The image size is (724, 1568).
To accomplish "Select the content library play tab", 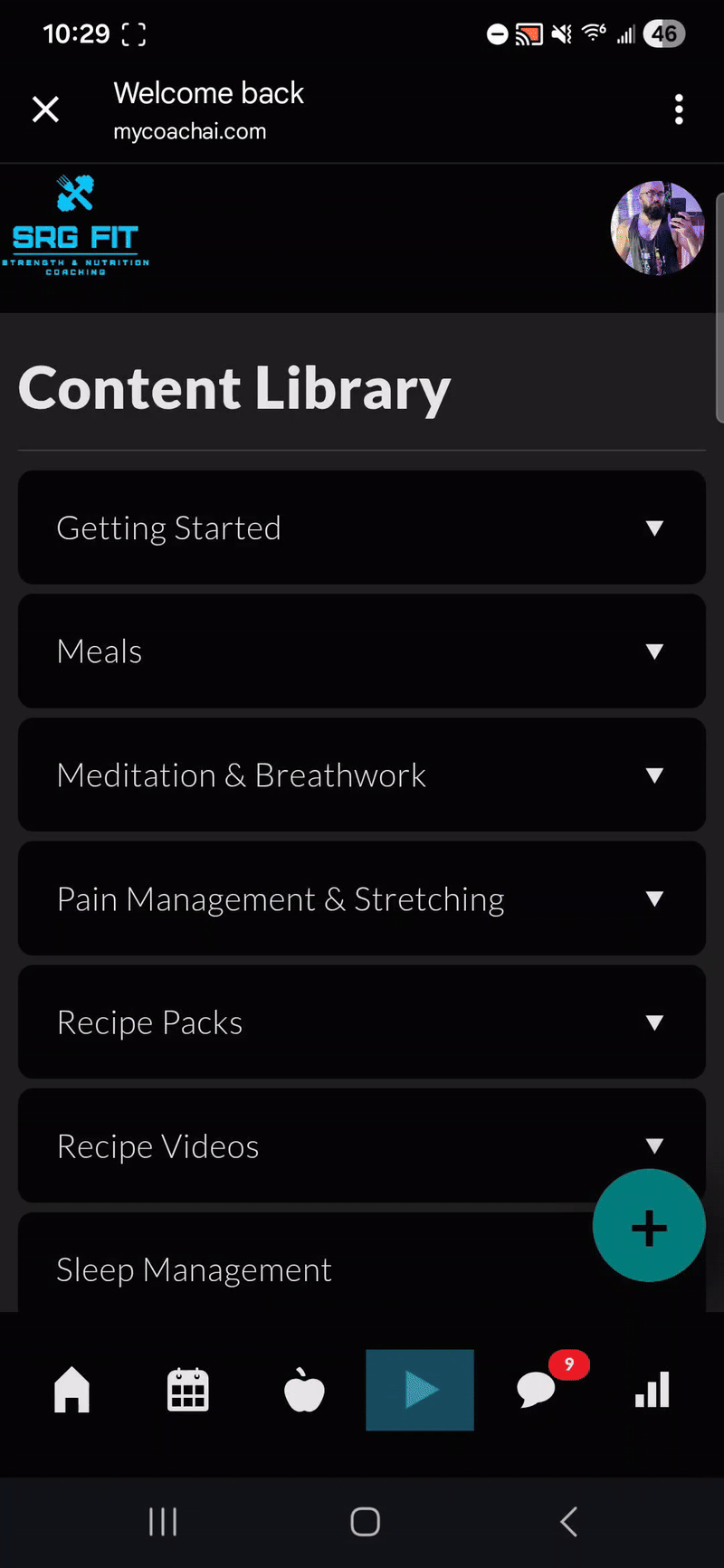I will coord(420,1390).
